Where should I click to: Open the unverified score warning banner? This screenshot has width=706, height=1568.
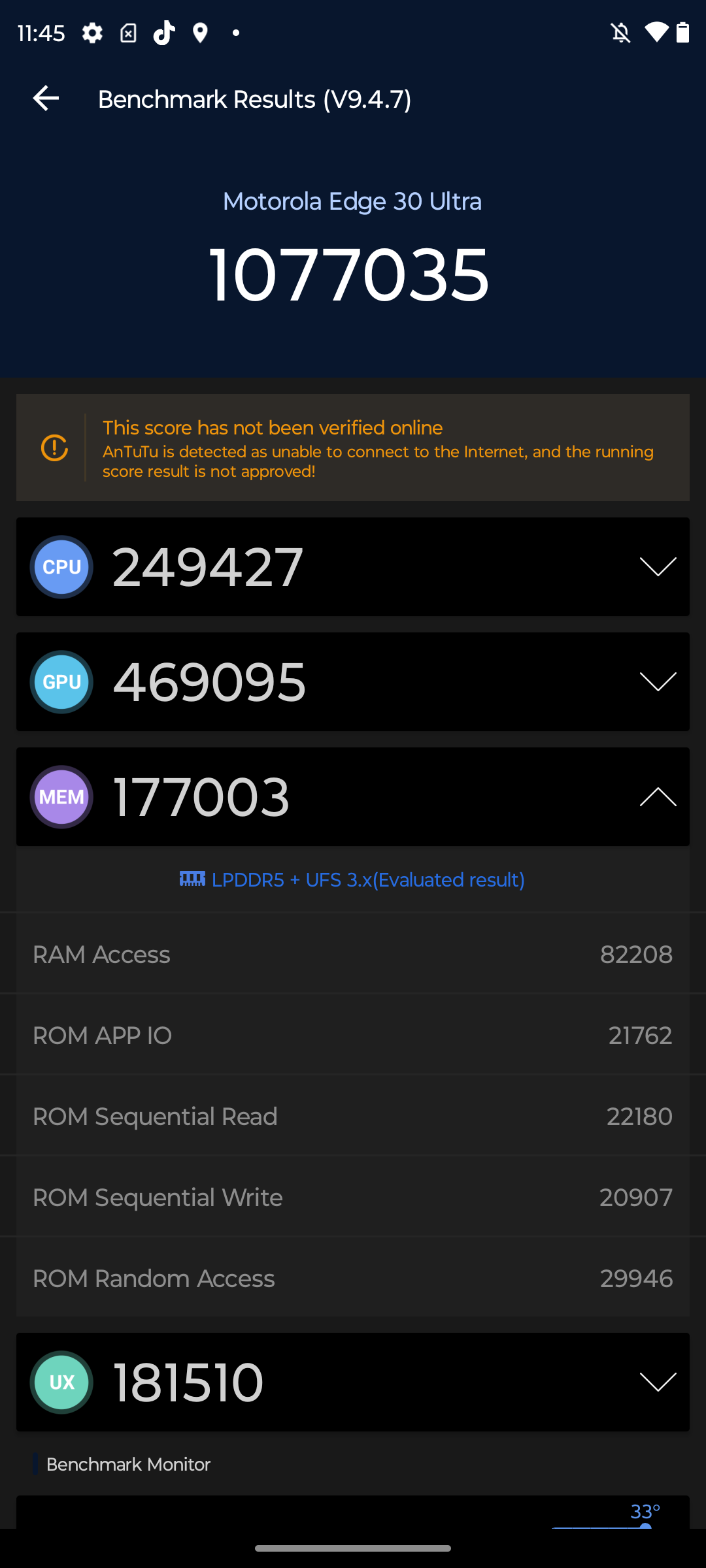tap(353, 448)
